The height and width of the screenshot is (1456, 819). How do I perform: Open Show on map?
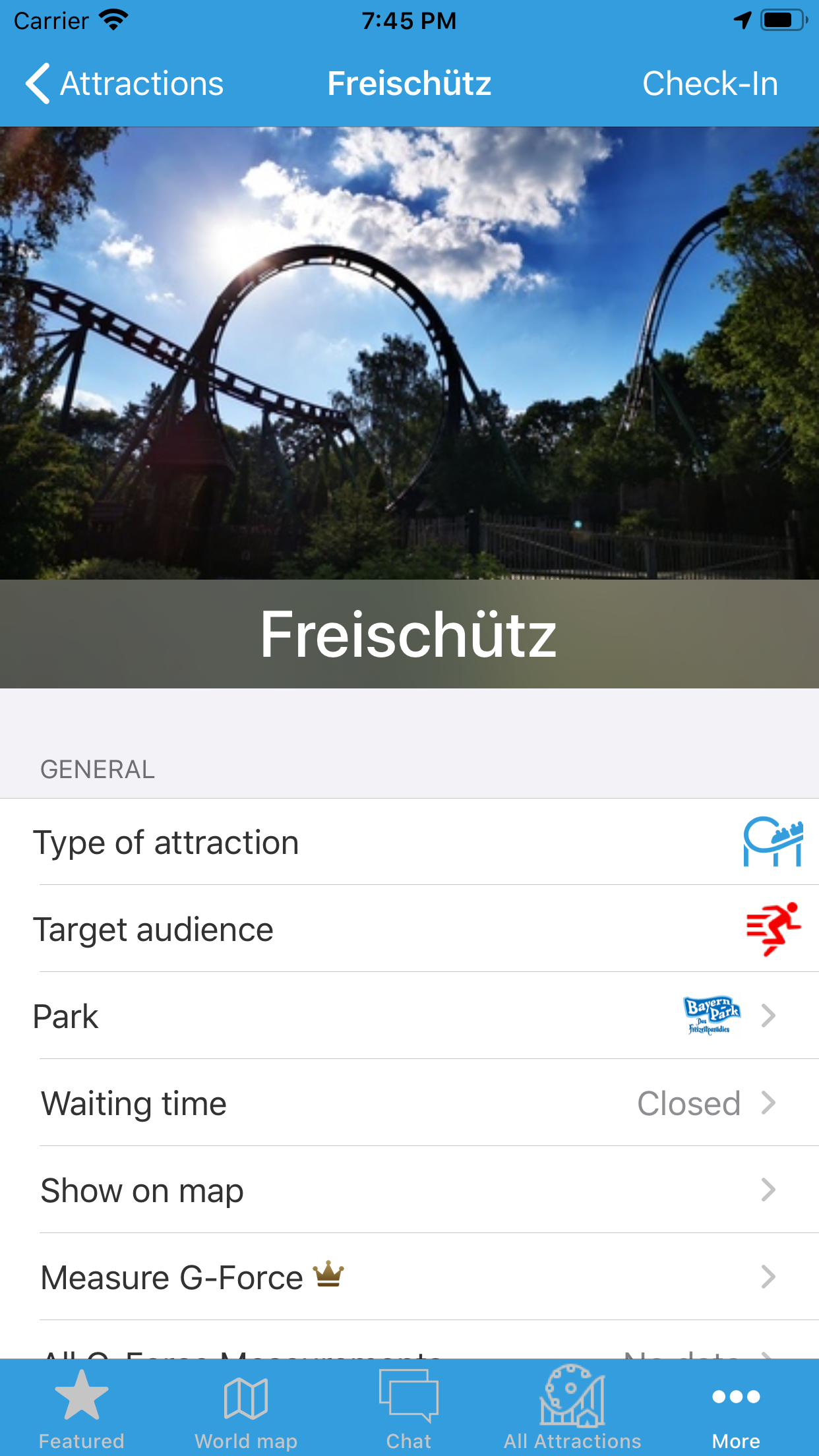(x=409, y=1190)
